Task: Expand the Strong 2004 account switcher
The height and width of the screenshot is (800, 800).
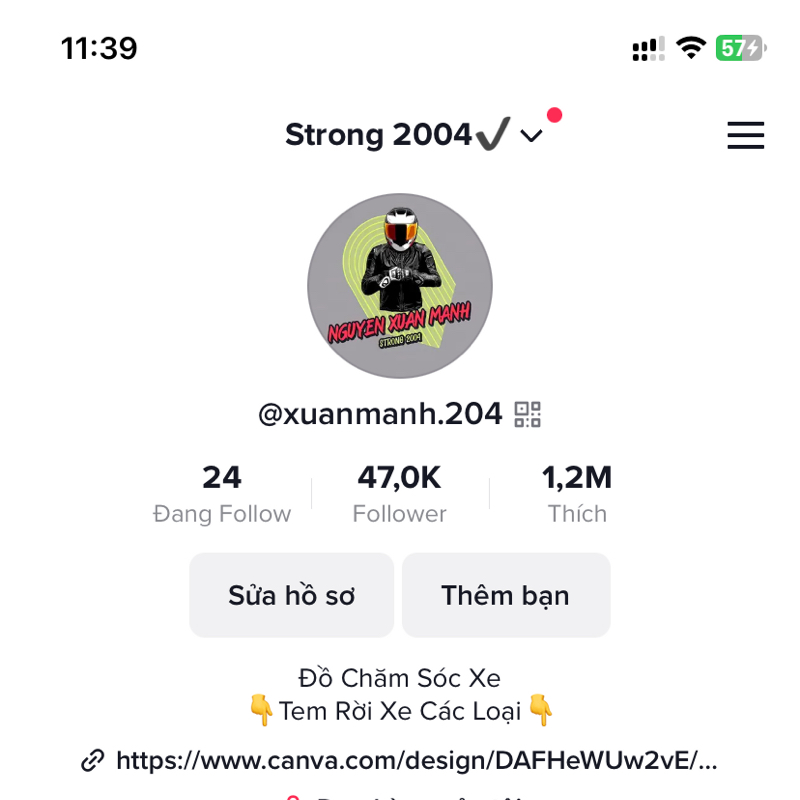Action: click(531, 136)
